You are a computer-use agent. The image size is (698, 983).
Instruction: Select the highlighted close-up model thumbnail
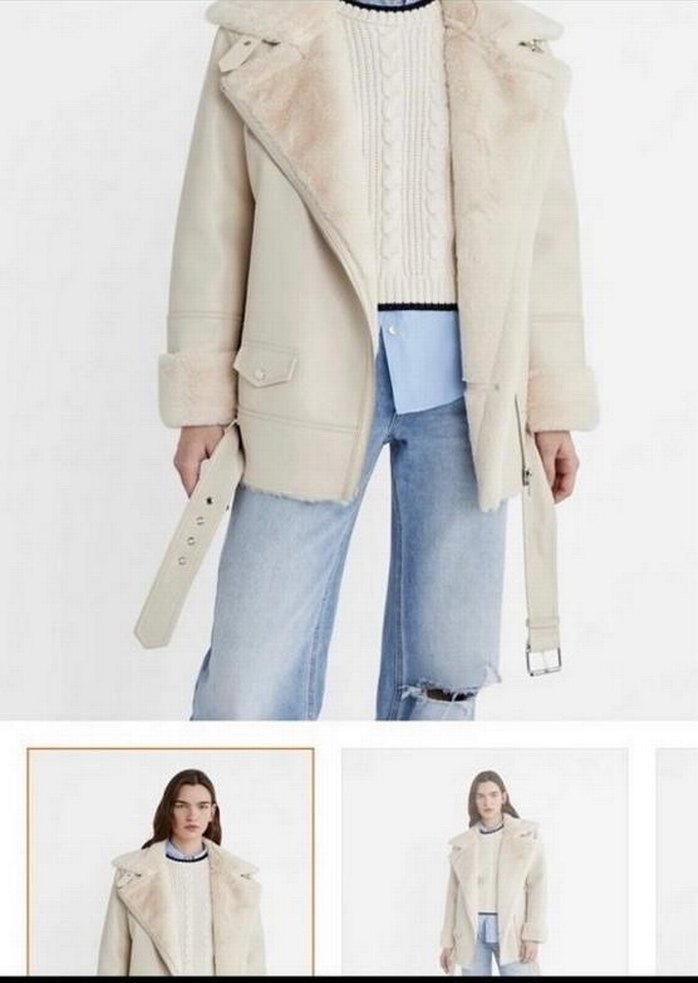[170, 861]
